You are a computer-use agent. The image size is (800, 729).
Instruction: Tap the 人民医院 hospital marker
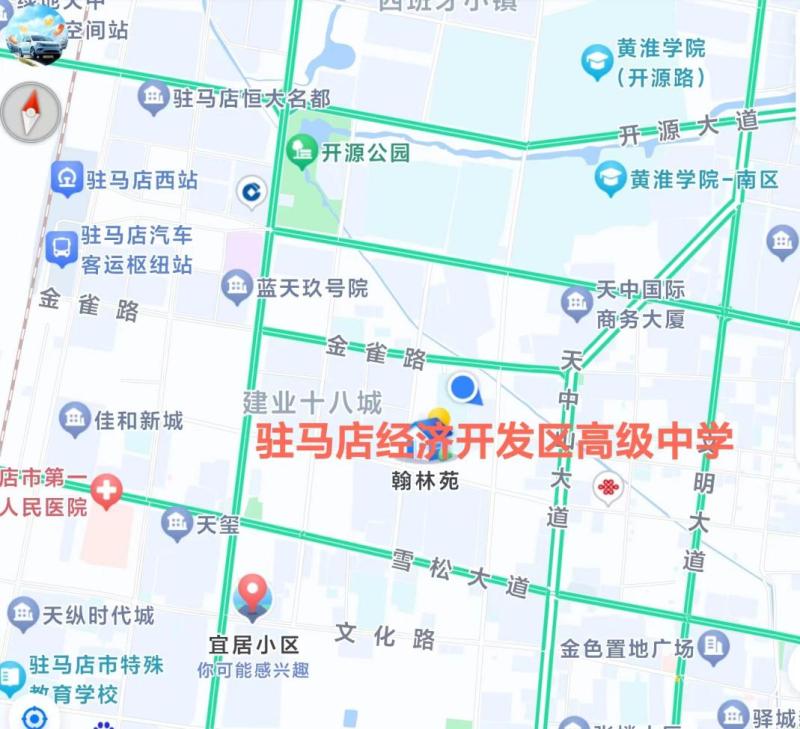click(106, 490)
